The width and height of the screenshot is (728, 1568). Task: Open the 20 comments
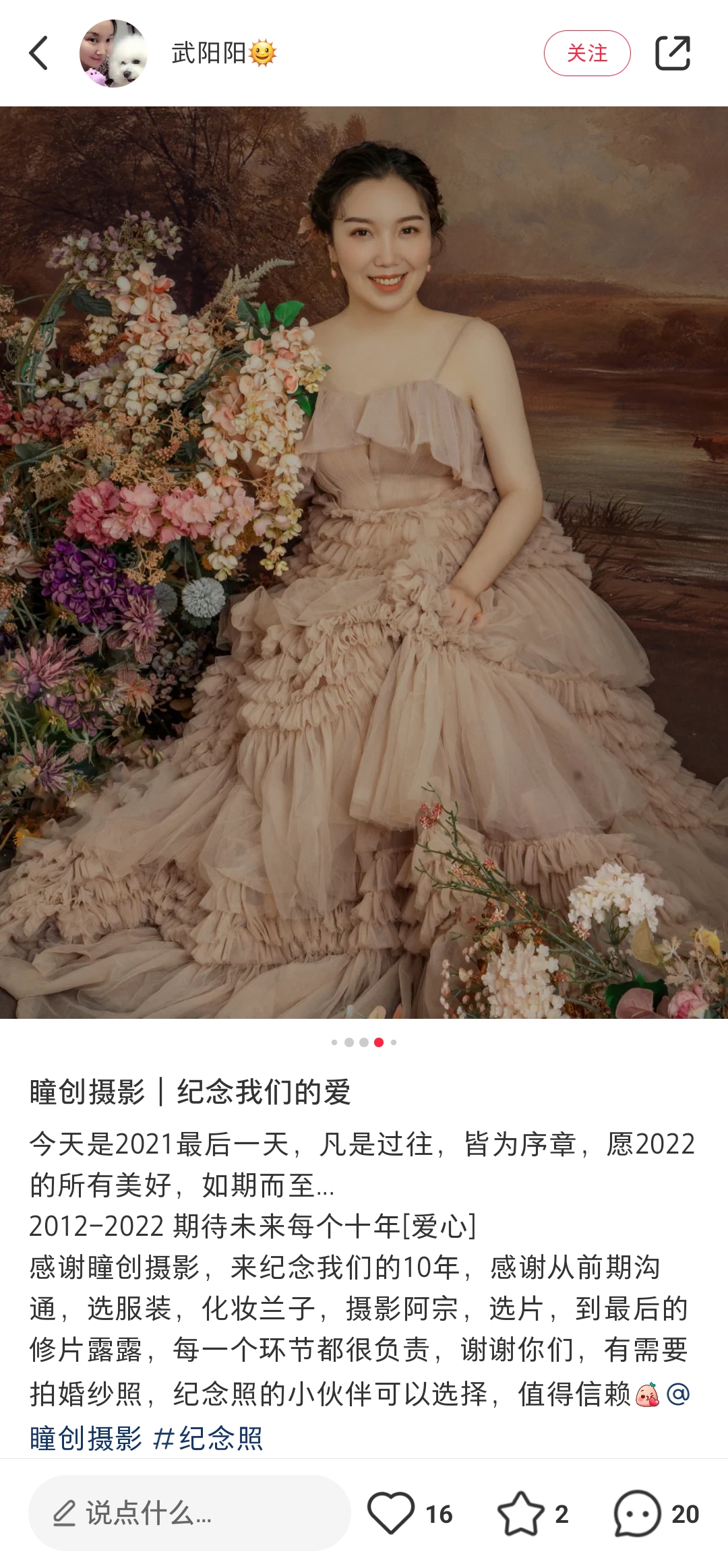tap(638, 1513)
